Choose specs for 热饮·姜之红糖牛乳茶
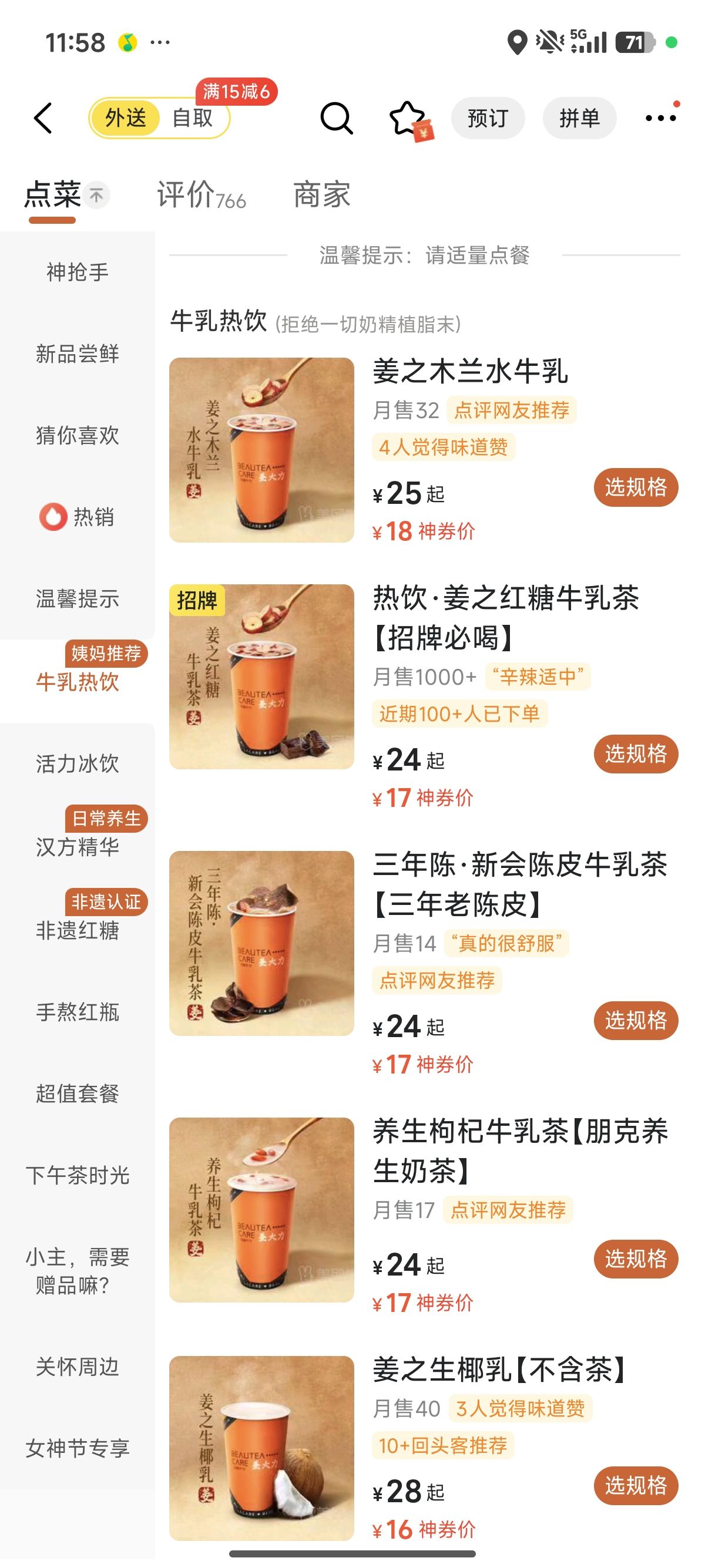Screen dimensions: 705x1568 (x=636, y=753)
